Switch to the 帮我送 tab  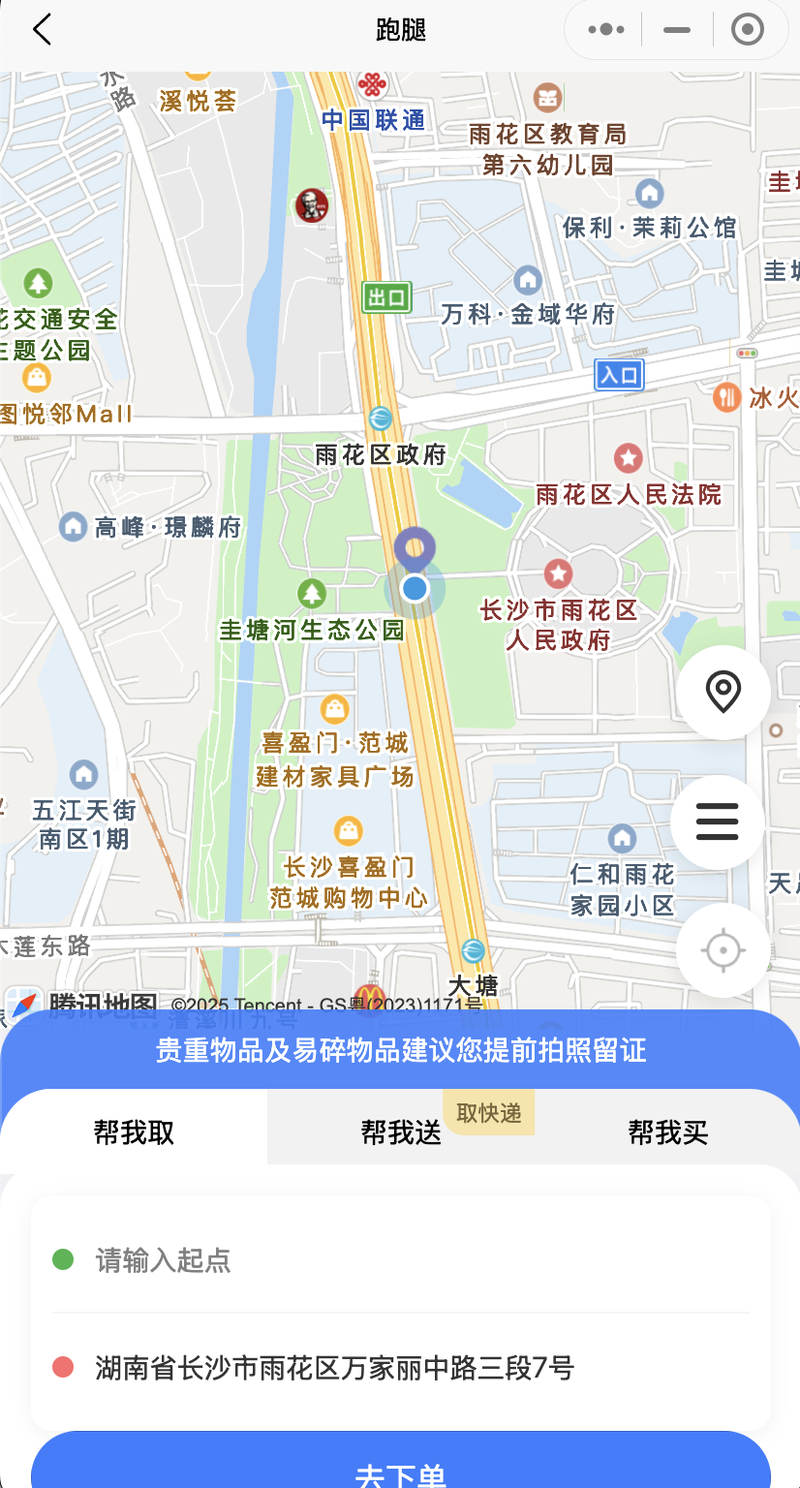[401, 1132]
